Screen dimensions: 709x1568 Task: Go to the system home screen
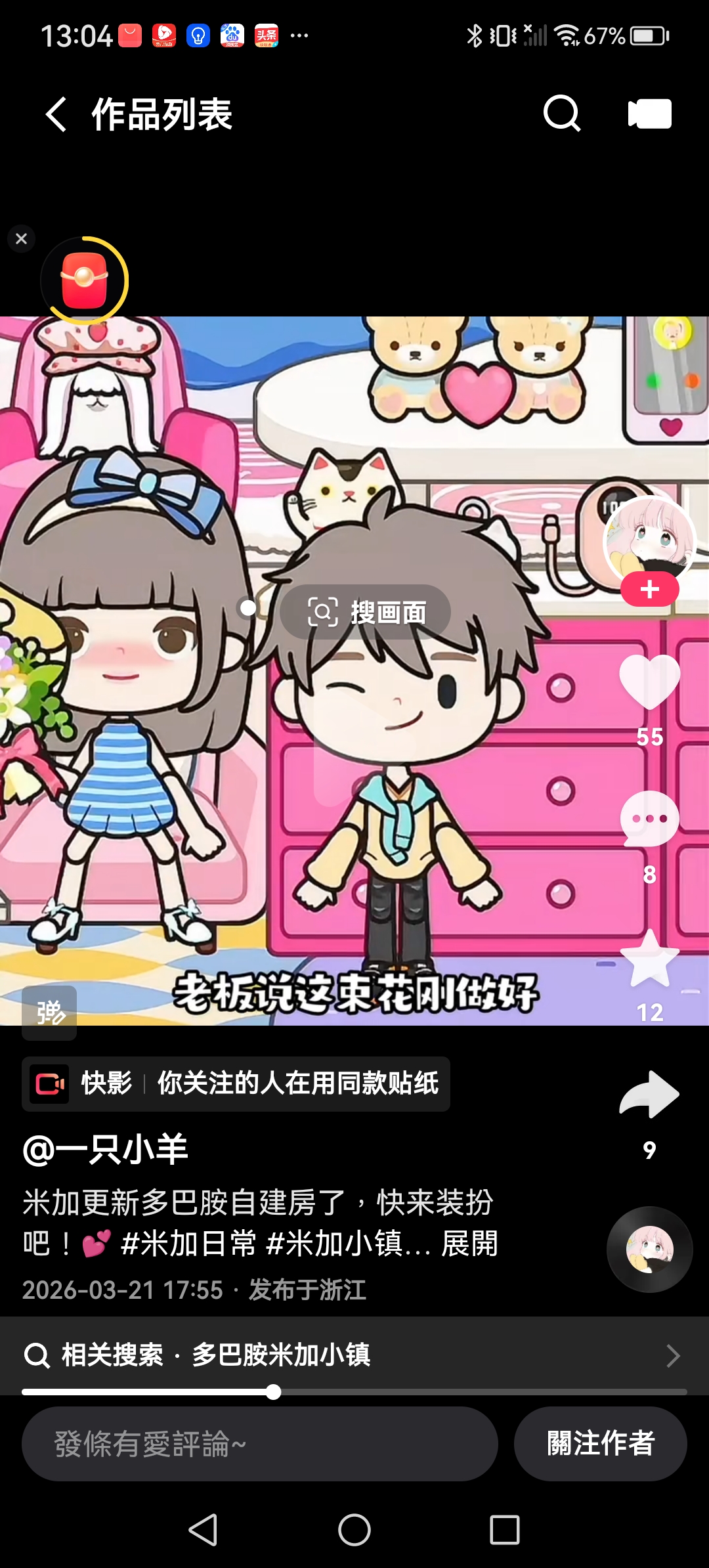coord(354,1530)
